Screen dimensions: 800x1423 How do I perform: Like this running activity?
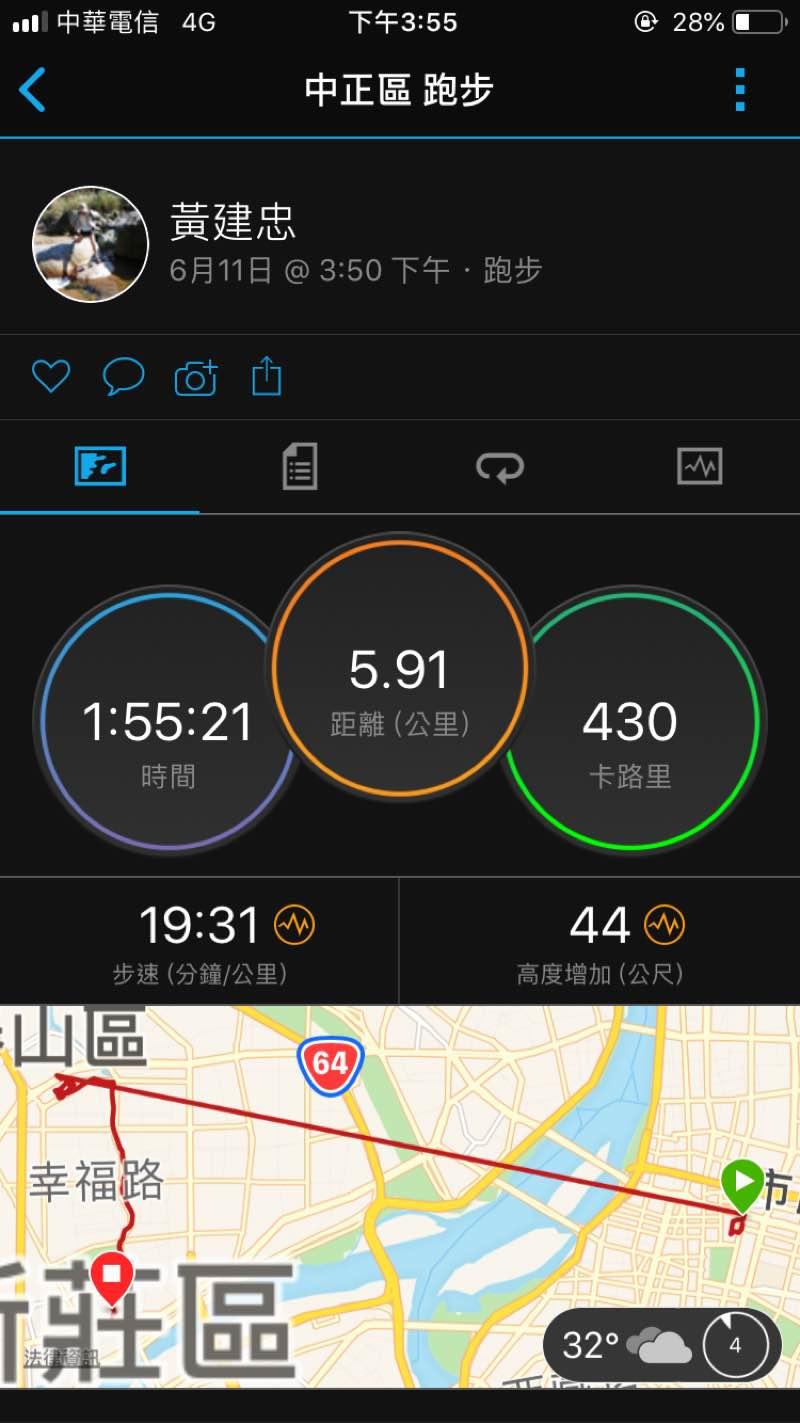51,377
